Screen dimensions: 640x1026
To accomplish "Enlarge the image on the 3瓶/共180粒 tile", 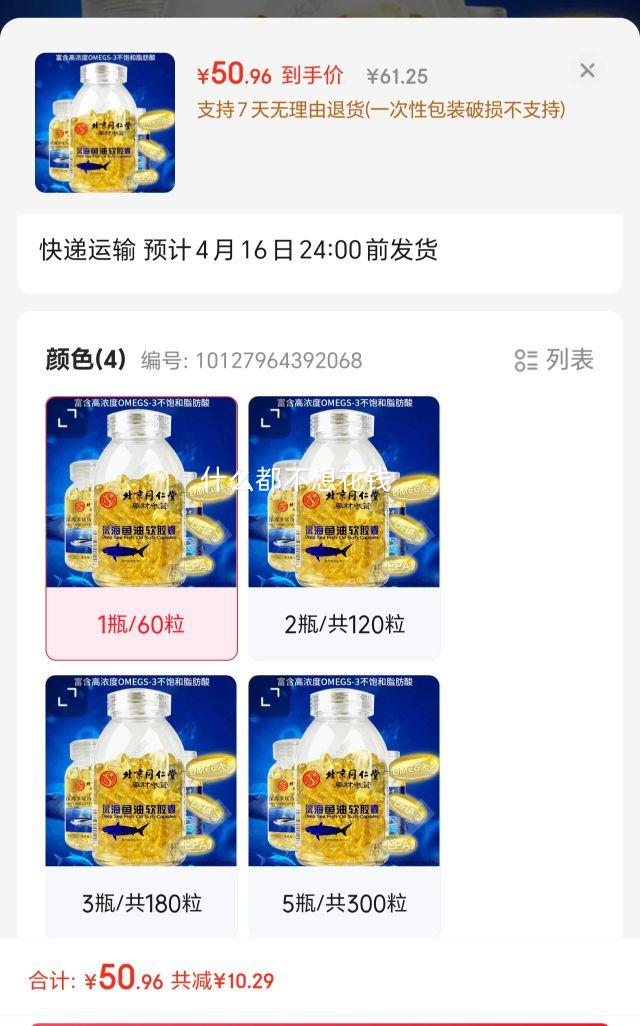I will coord(67,696).
